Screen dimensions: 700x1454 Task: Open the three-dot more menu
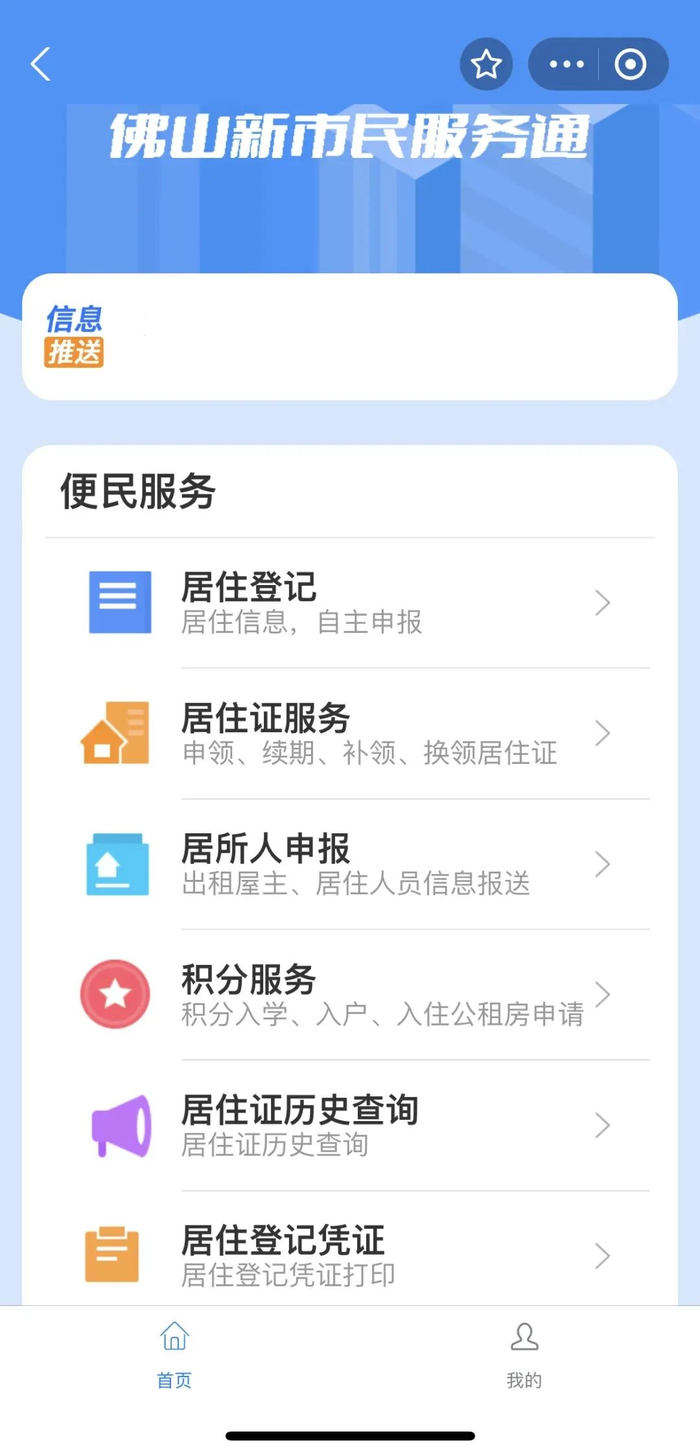click(x=566, y=65)
